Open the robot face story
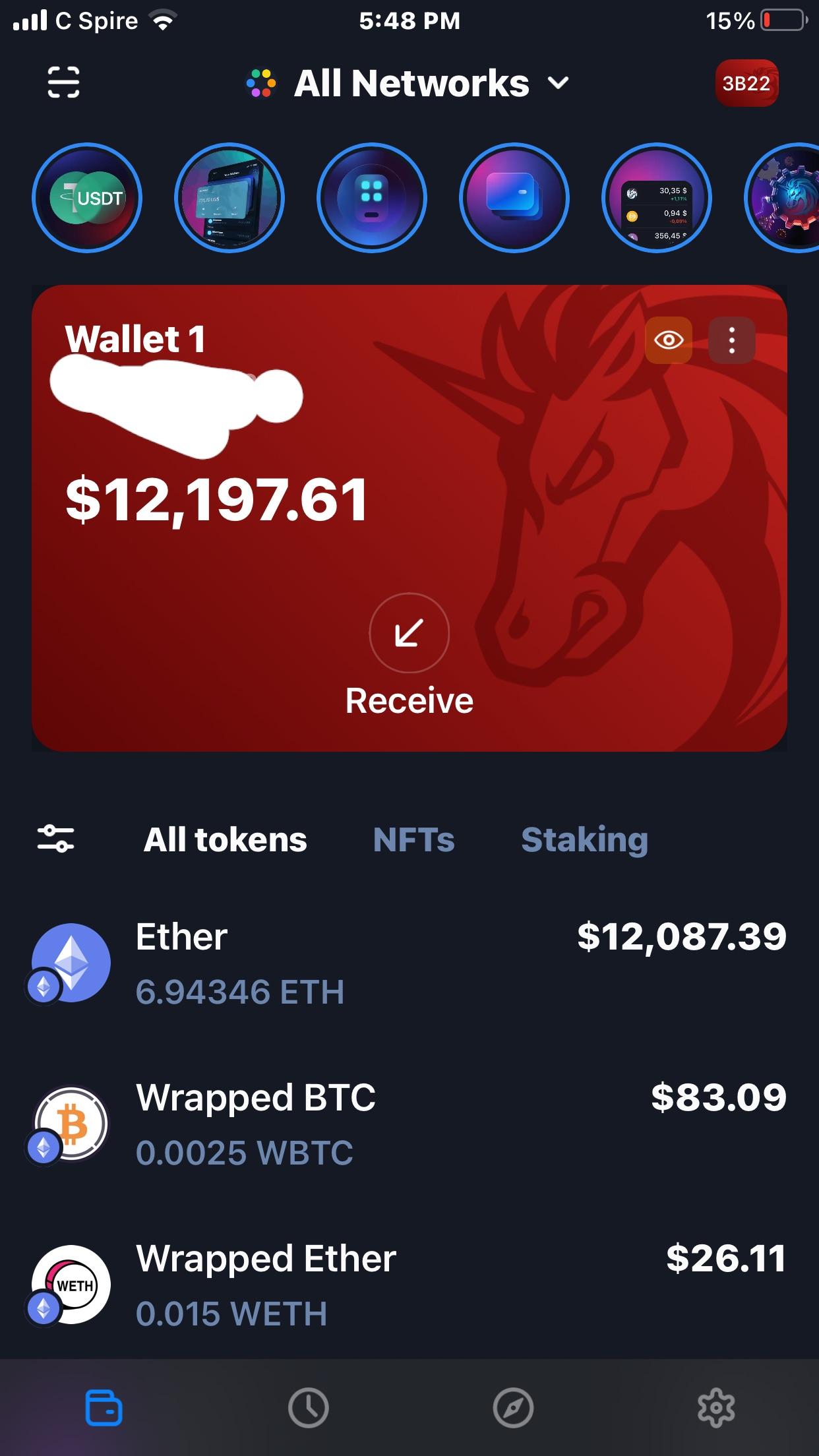Image resolution: width=819 pixels, height=1456 pixels. [371, 198]
